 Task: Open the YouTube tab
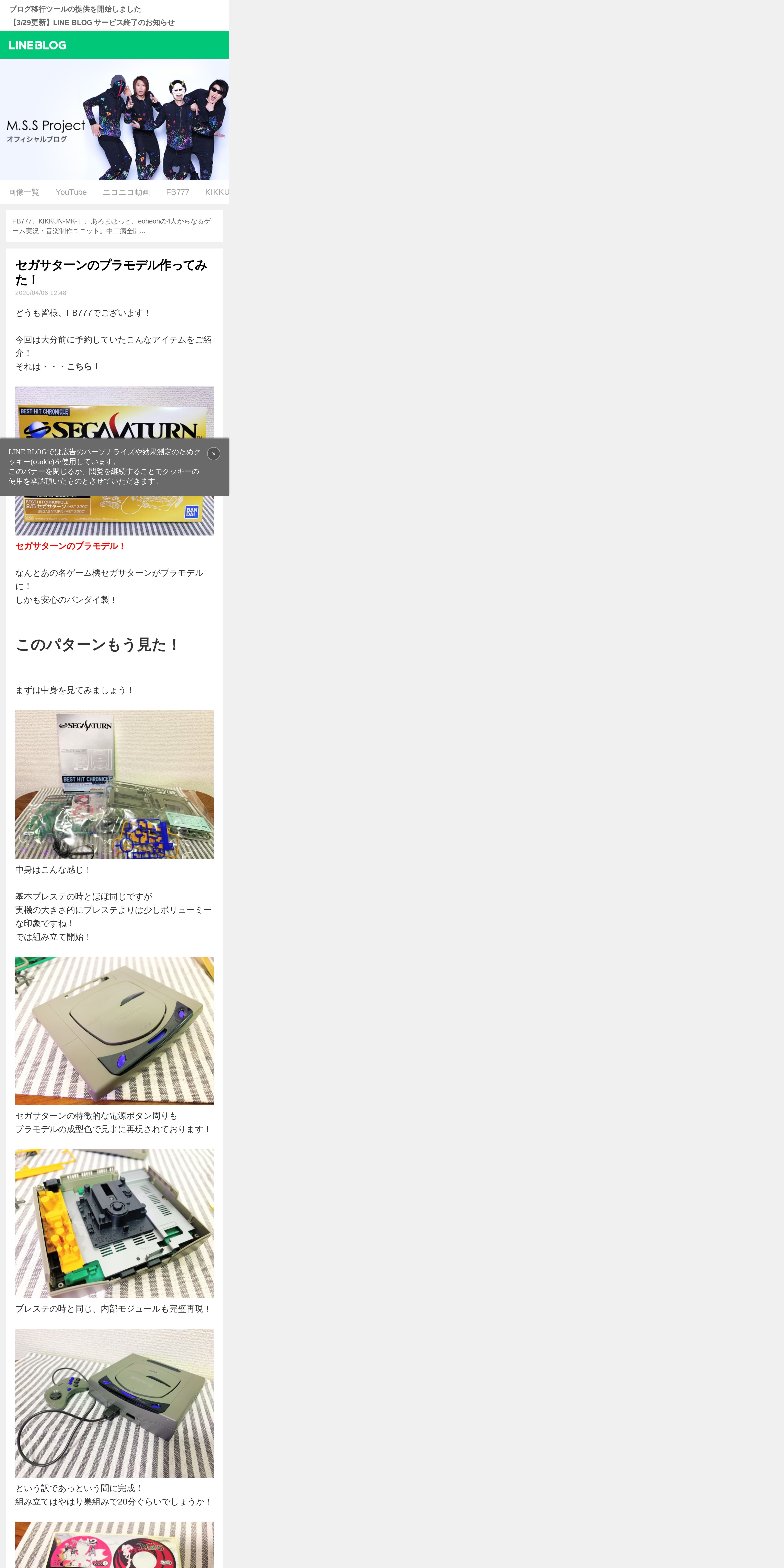pyautogui.click(x=71, y=192)
